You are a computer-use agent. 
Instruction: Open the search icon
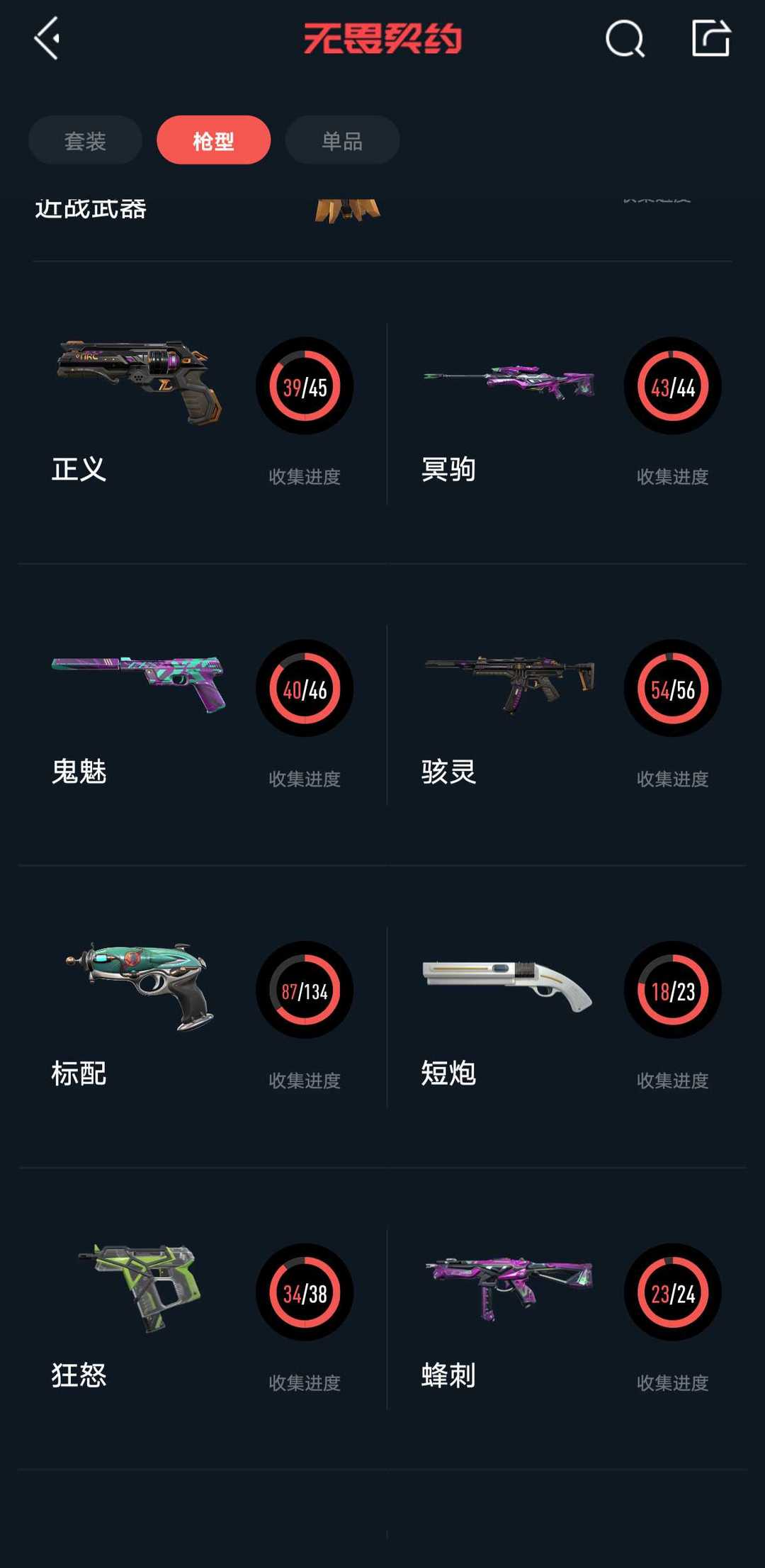[x=625, y=39]
